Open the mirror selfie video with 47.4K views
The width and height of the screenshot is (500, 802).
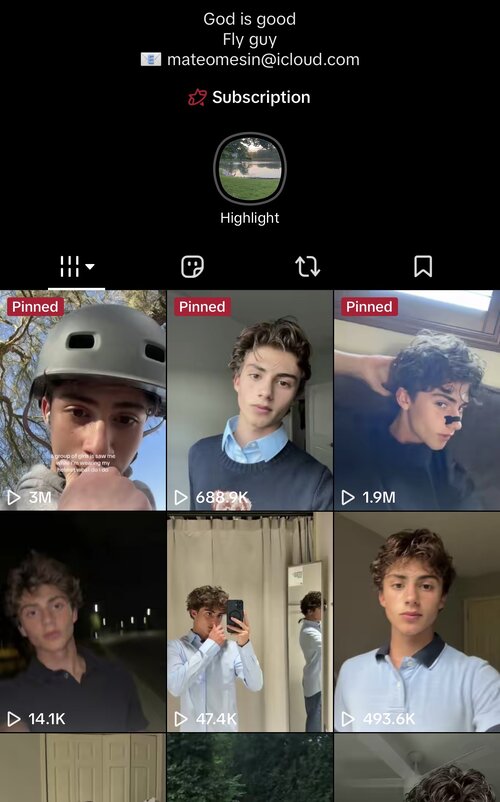pyautogui.click(x=250, y=622)
